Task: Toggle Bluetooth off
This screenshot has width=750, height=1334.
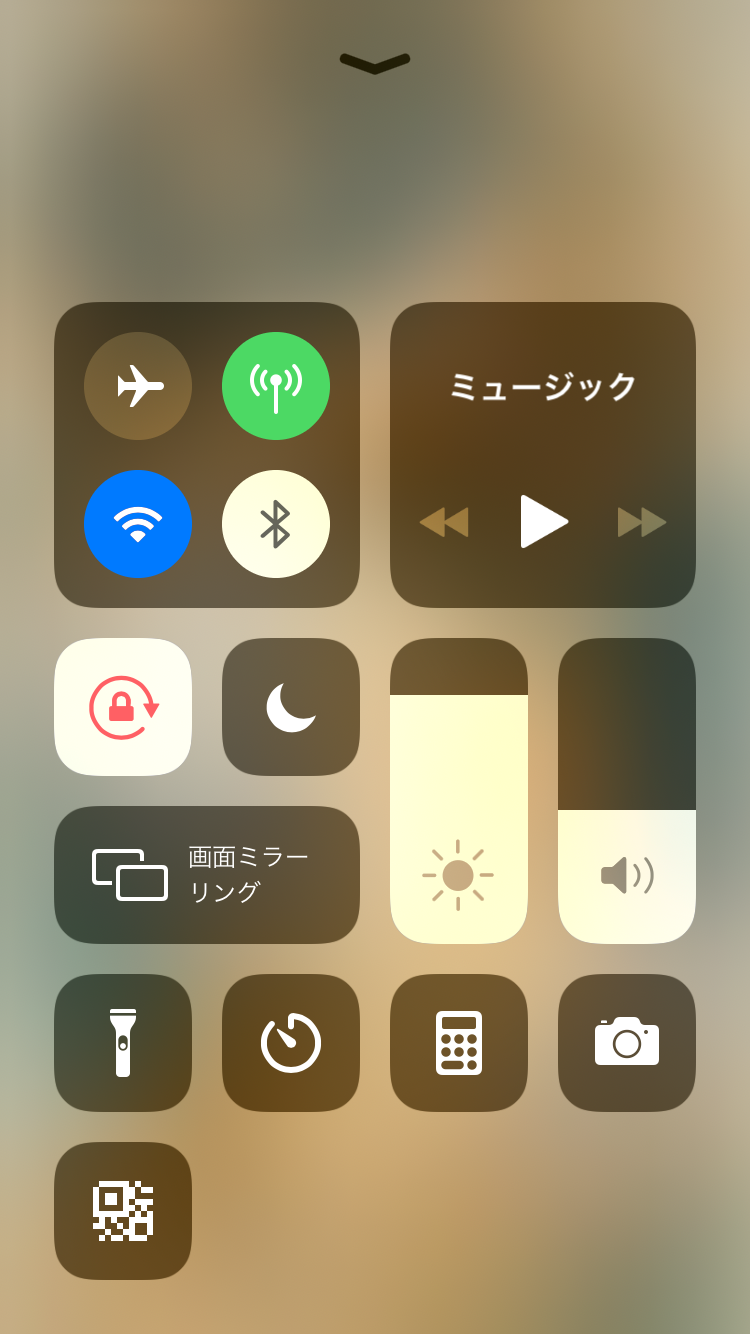Action: (x=276, y=524)
